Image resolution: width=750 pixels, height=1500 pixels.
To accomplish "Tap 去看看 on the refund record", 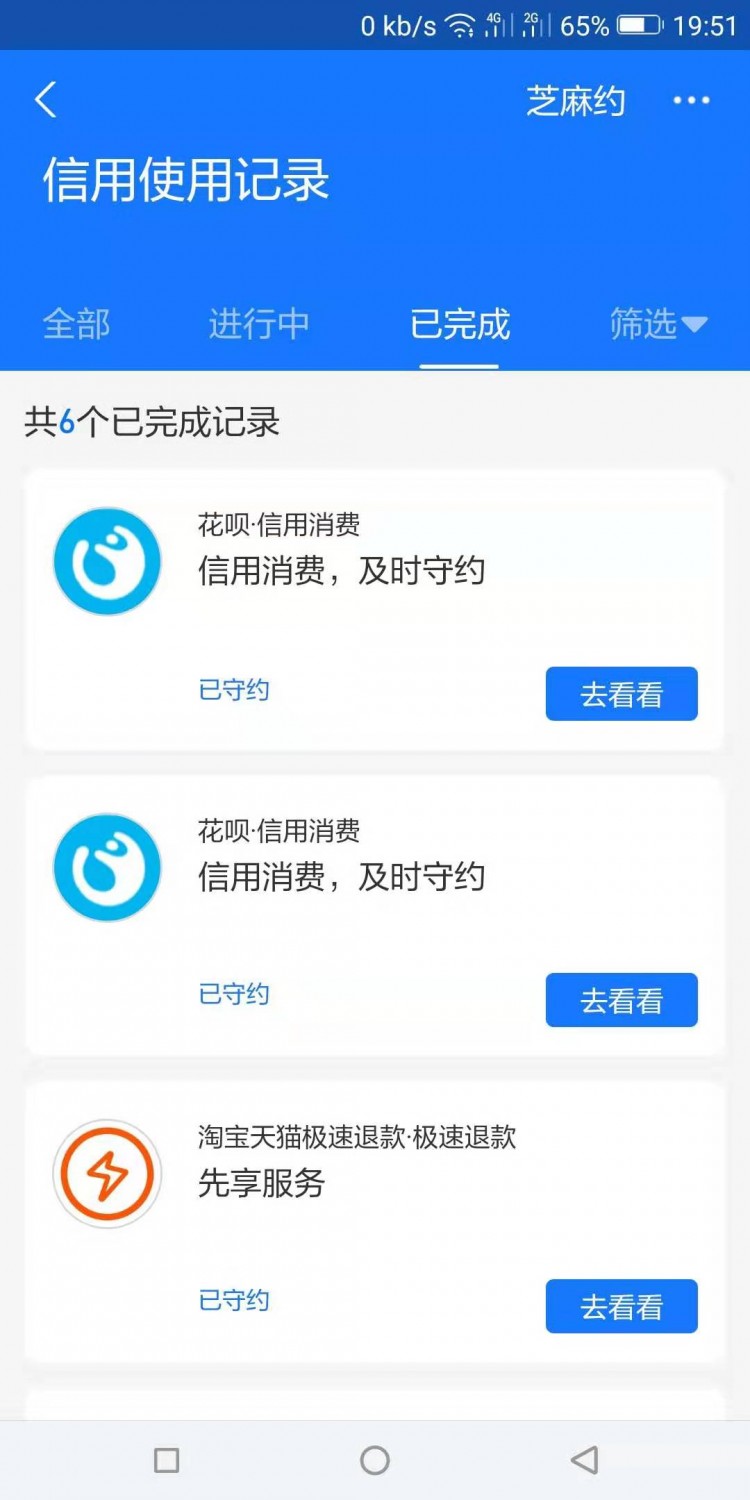I will (x=621, y=1306).
